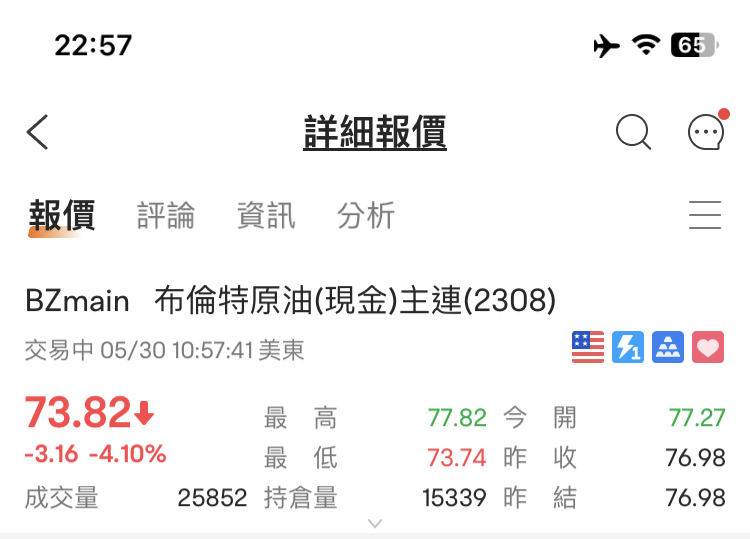This screenshot has height=539, width=750.
Task: Add to favorites with the heart icon
Action: (708, 347)
